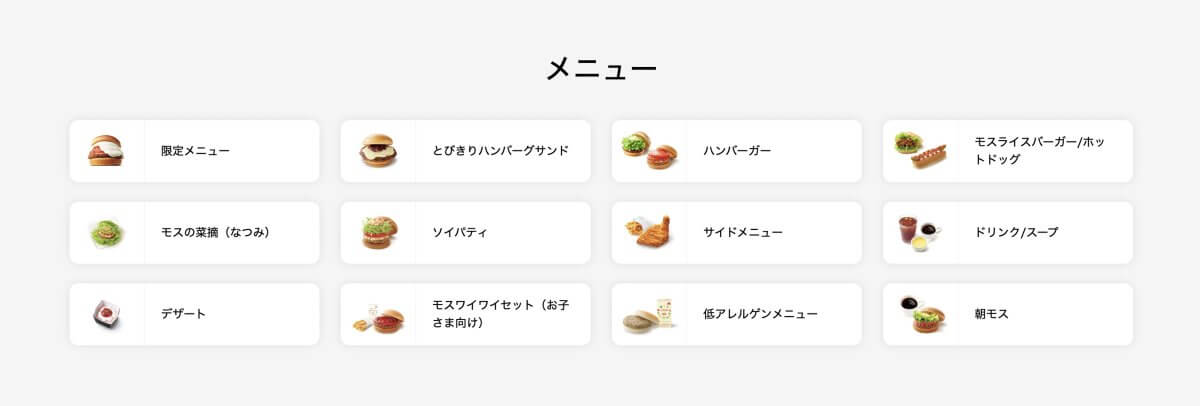Select the ハンバーガー category card

click(x=737, y=151)
